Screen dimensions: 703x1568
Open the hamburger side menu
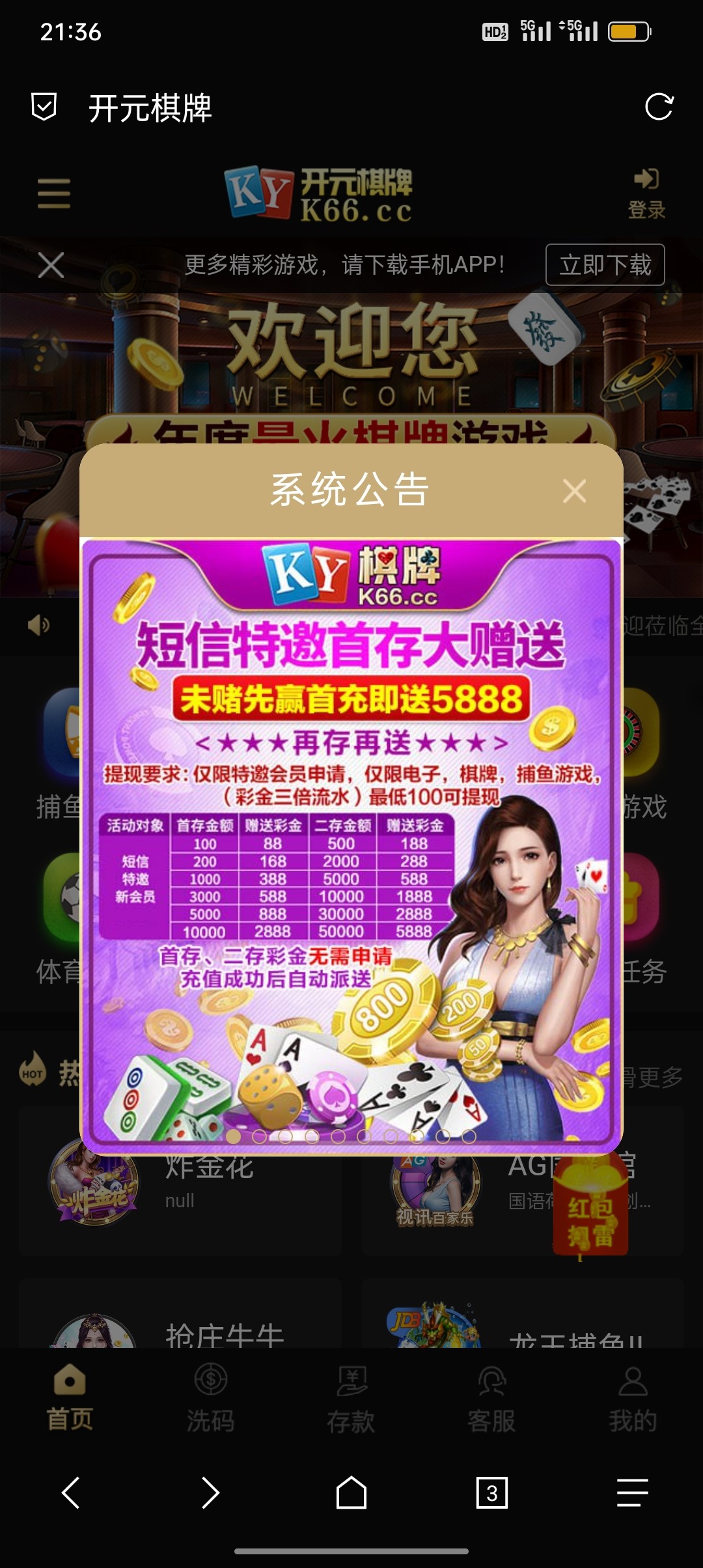54,193
